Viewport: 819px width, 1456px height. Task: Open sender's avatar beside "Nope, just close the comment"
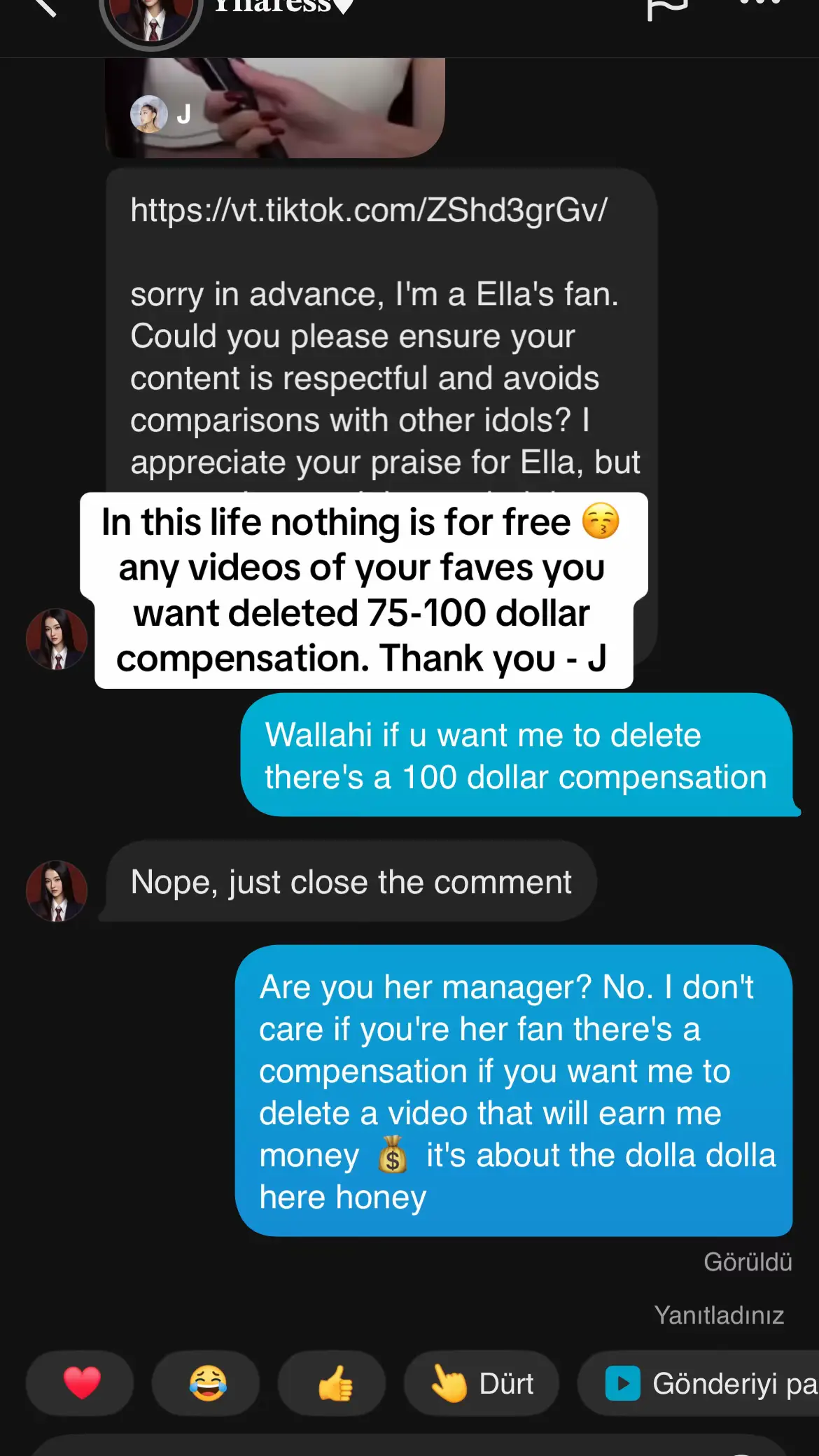tap(57, 890)
